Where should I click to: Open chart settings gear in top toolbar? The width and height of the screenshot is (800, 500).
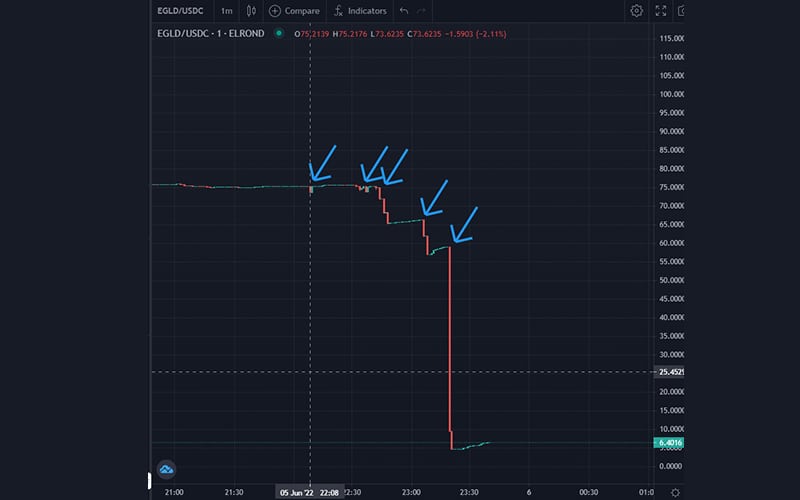click(636, 11)
